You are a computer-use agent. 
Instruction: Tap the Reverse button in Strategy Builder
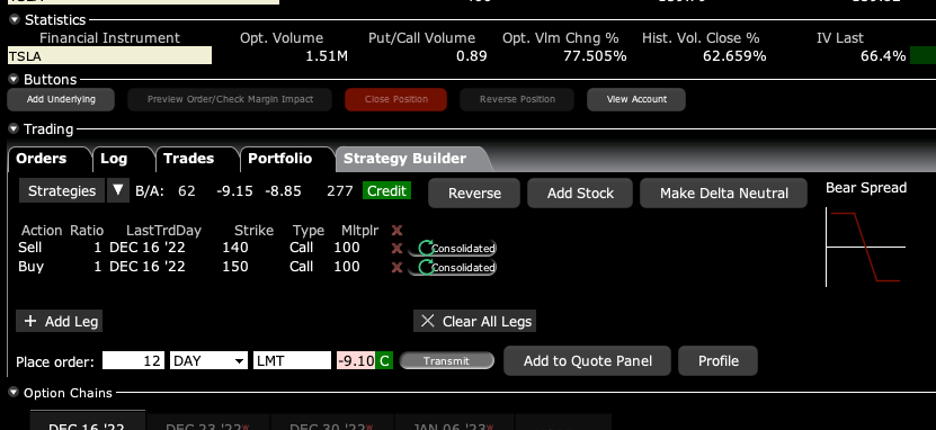click(474, 193)
